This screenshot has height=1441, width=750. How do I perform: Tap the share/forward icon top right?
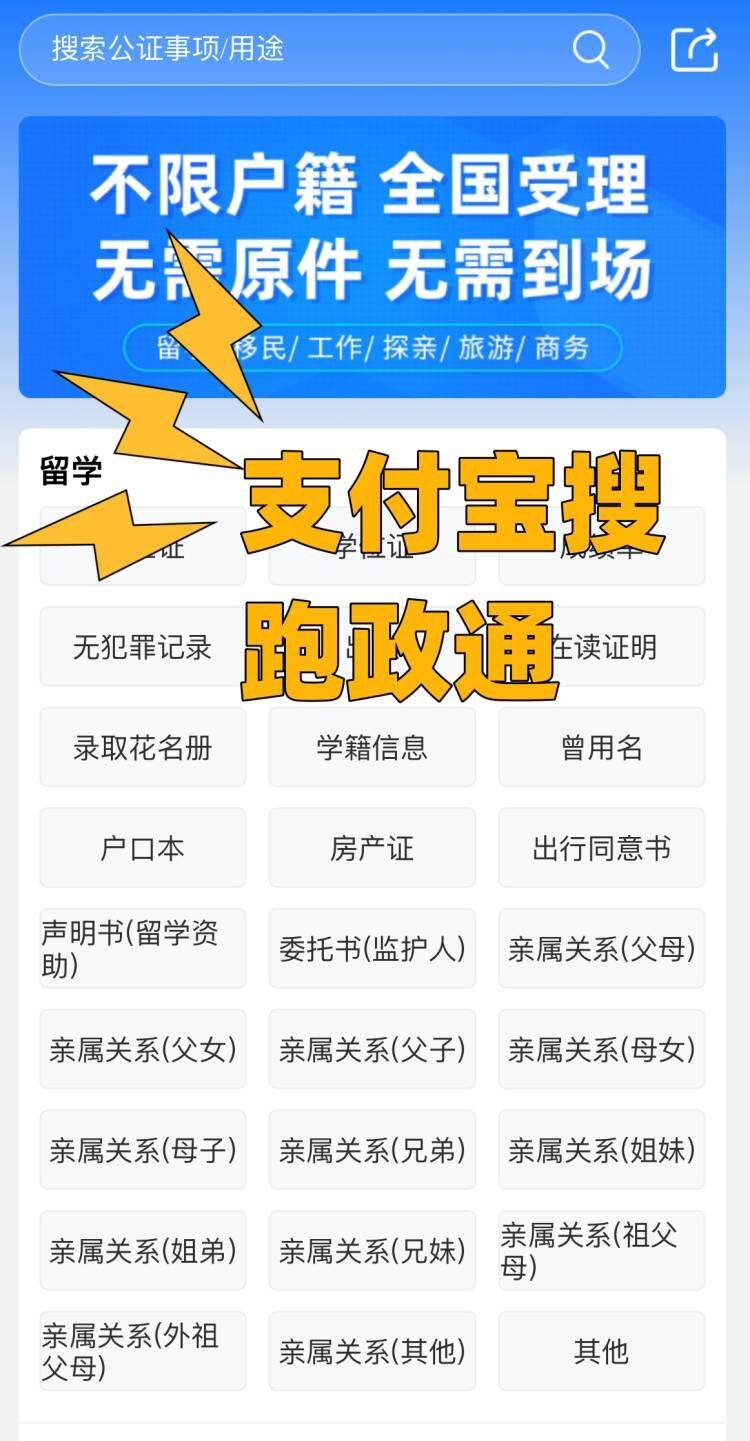(696, 48)
